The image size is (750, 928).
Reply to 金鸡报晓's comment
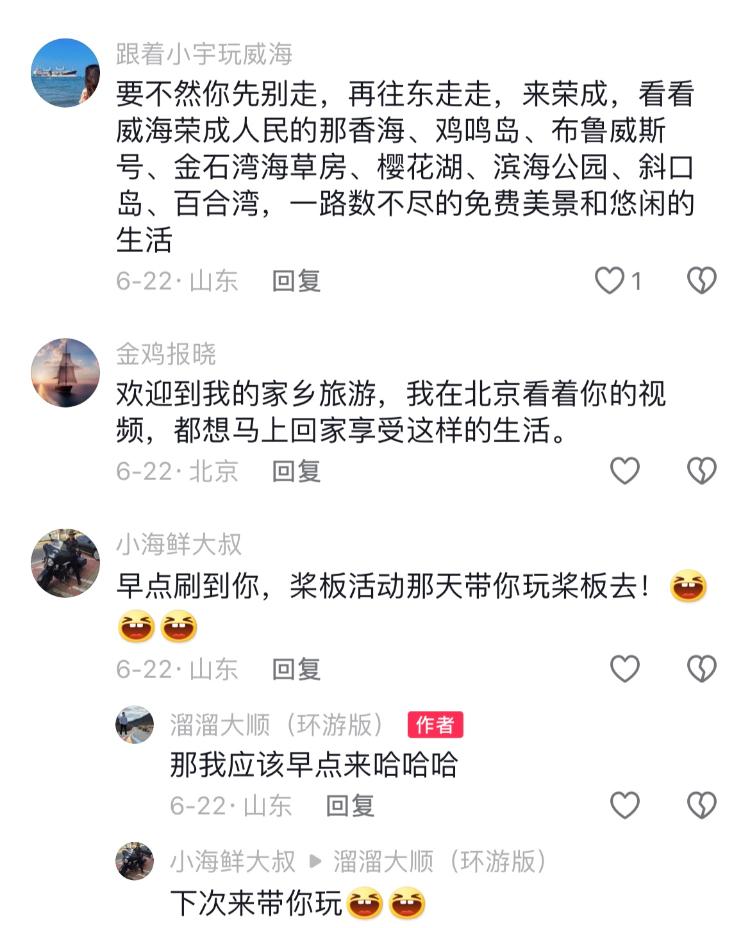(296, 470)
